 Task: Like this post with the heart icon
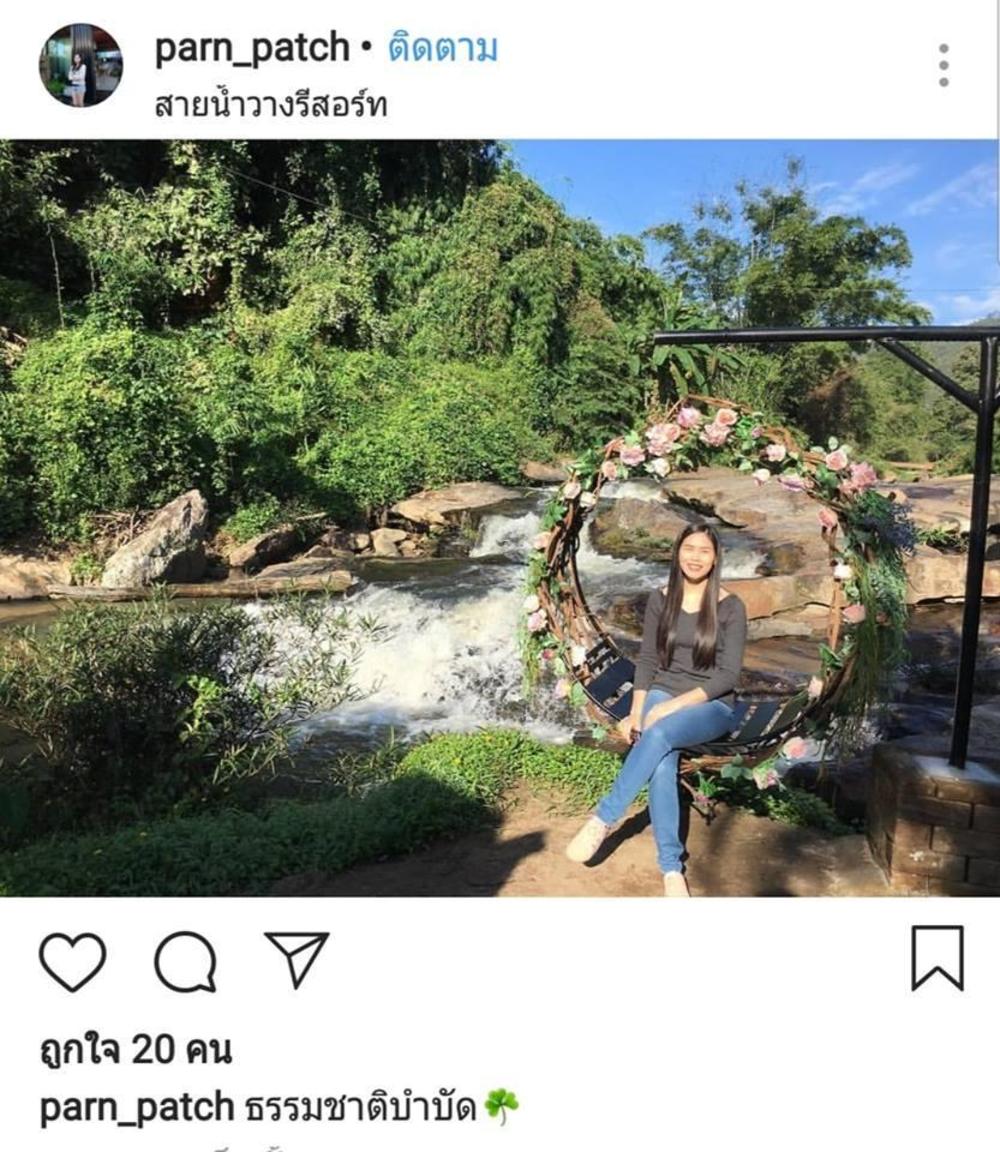[72, 962]
